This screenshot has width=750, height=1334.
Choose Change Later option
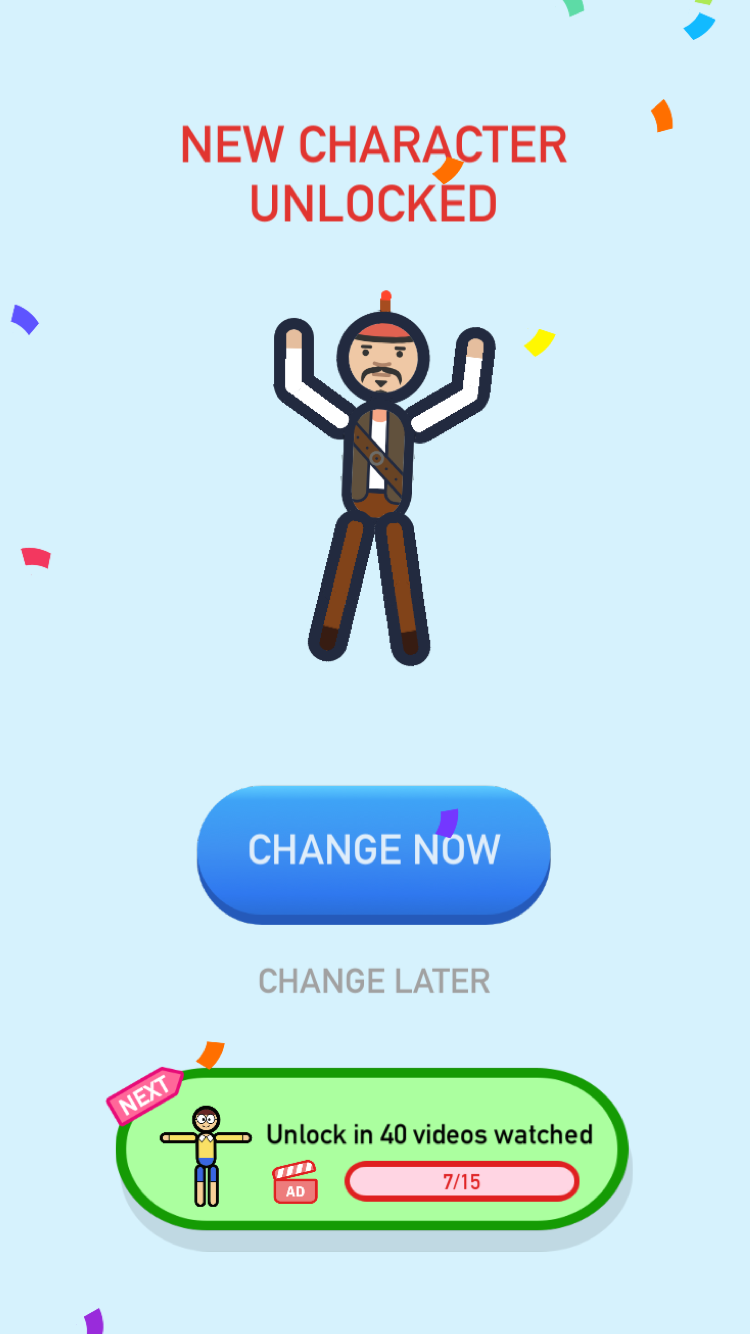[374, 981]
